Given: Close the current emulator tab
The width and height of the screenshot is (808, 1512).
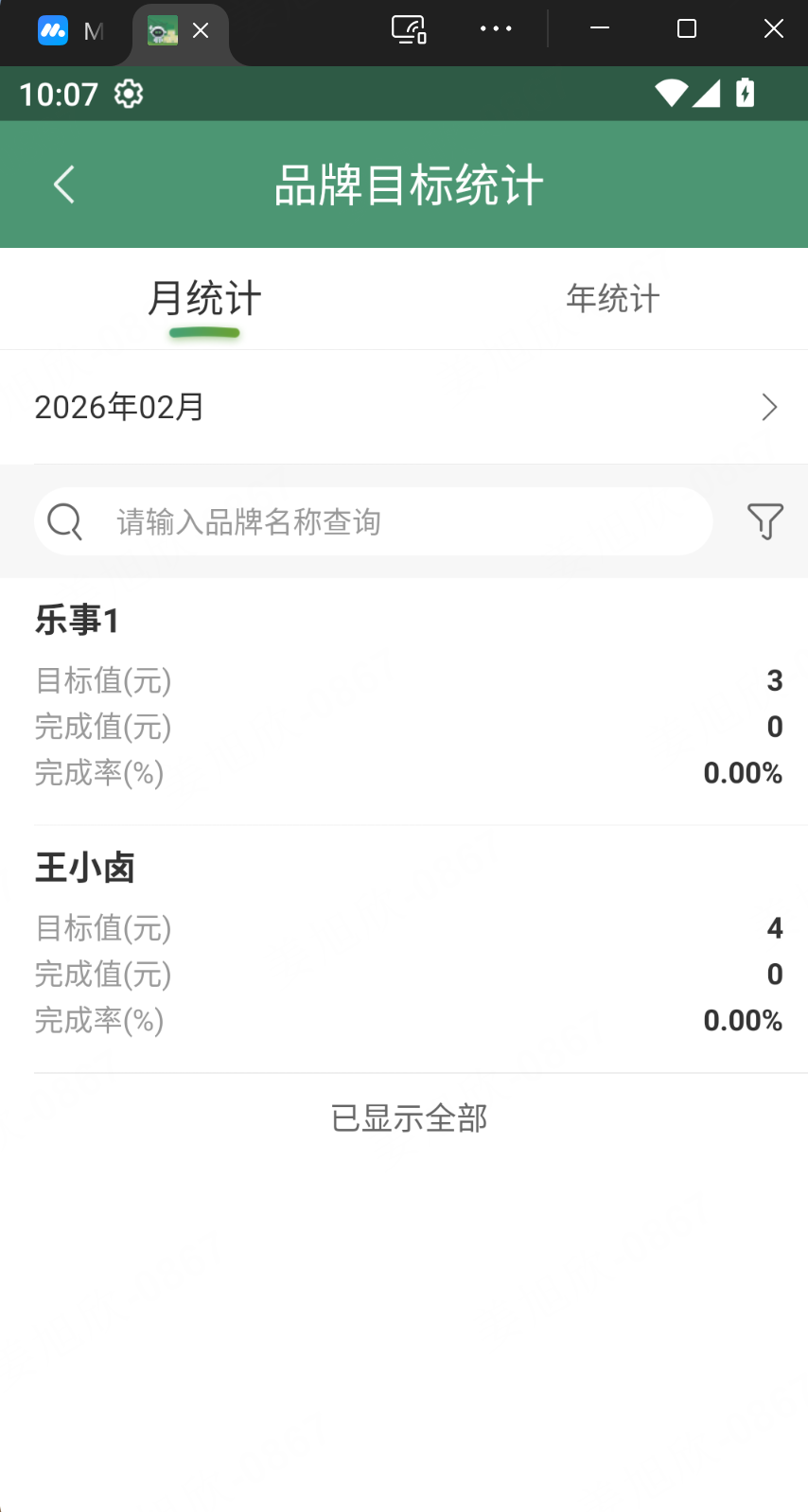Looking at the screenshot, I should click(201, 30).
